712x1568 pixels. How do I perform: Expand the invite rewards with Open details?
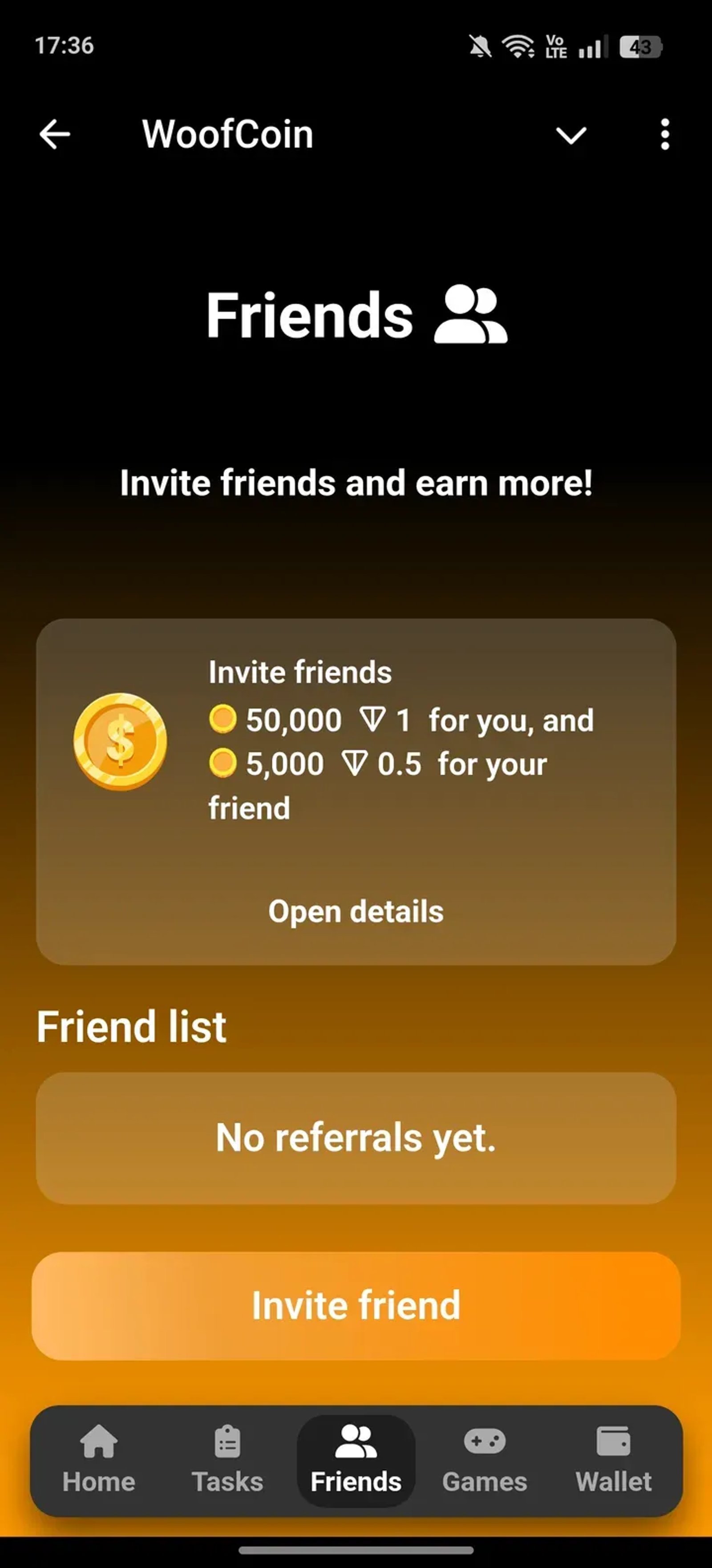356,911
